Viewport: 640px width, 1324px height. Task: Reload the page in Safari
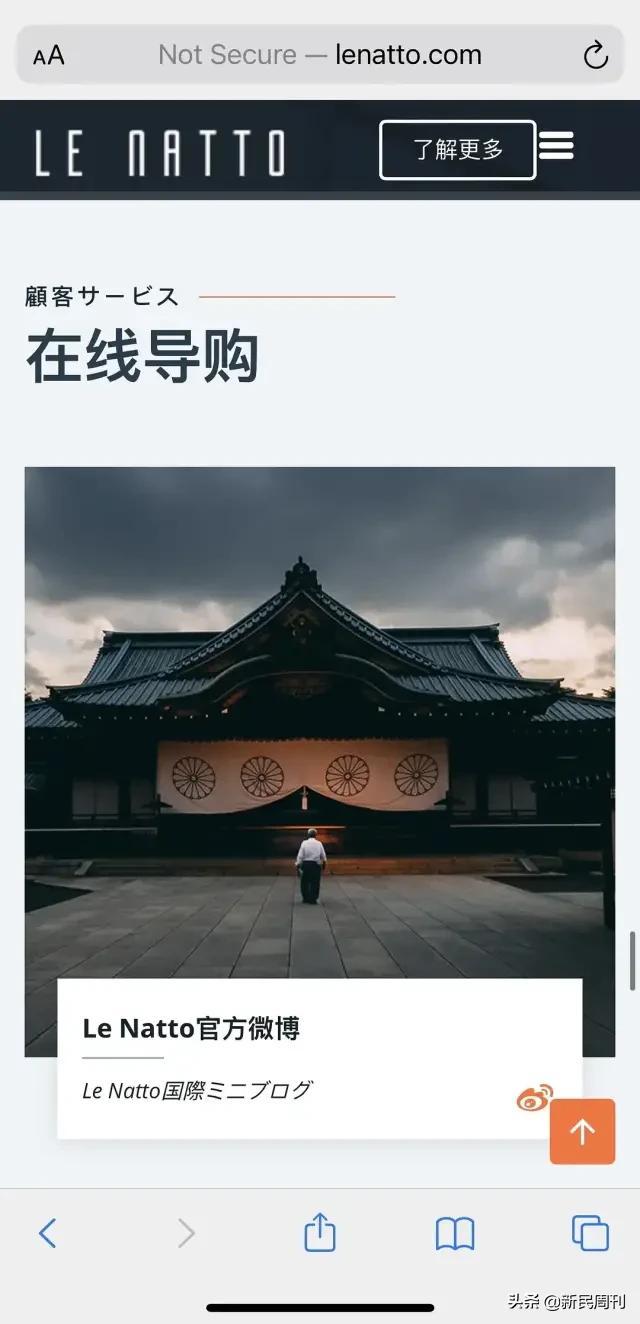(596, 55)
